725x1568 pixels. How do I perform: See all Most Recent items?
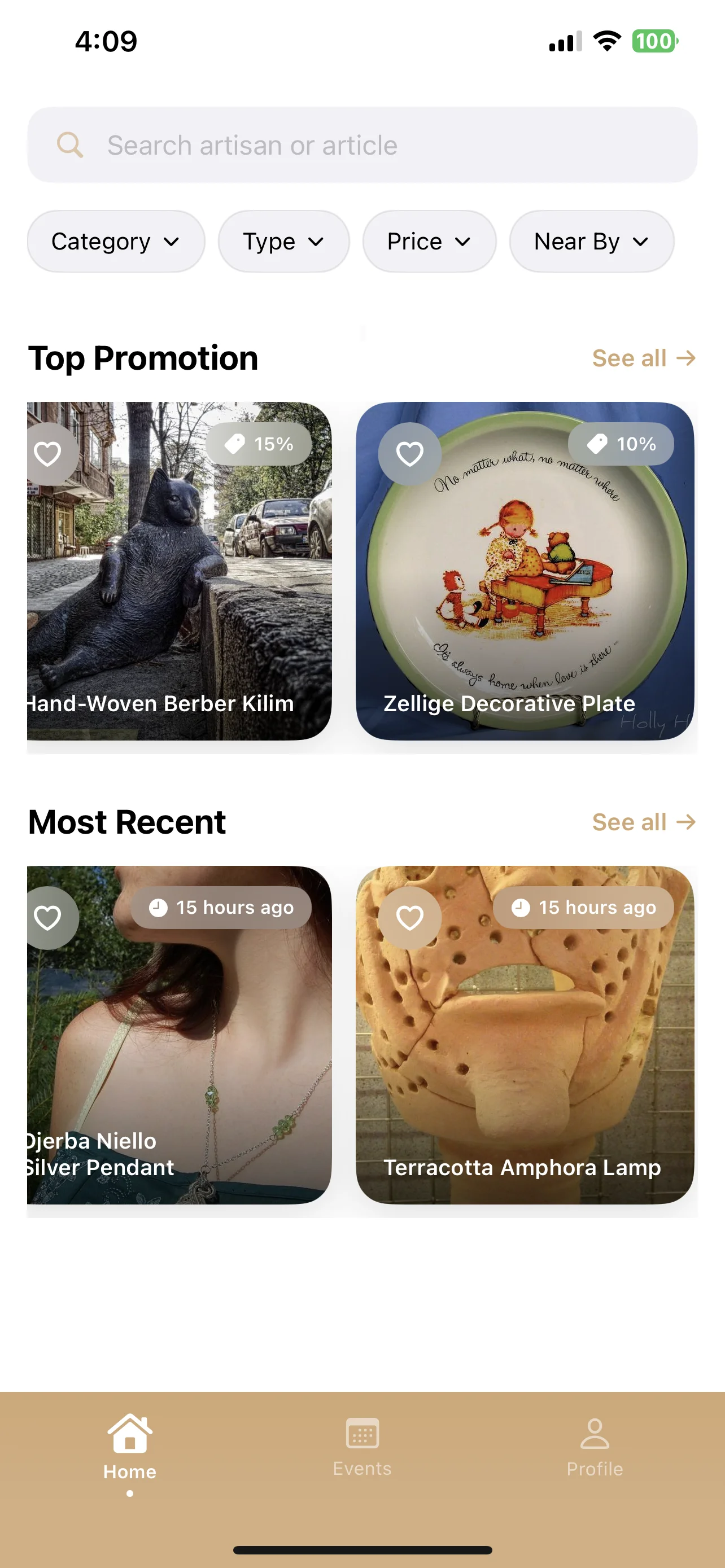pyautogui.click(x=643, y=822)
